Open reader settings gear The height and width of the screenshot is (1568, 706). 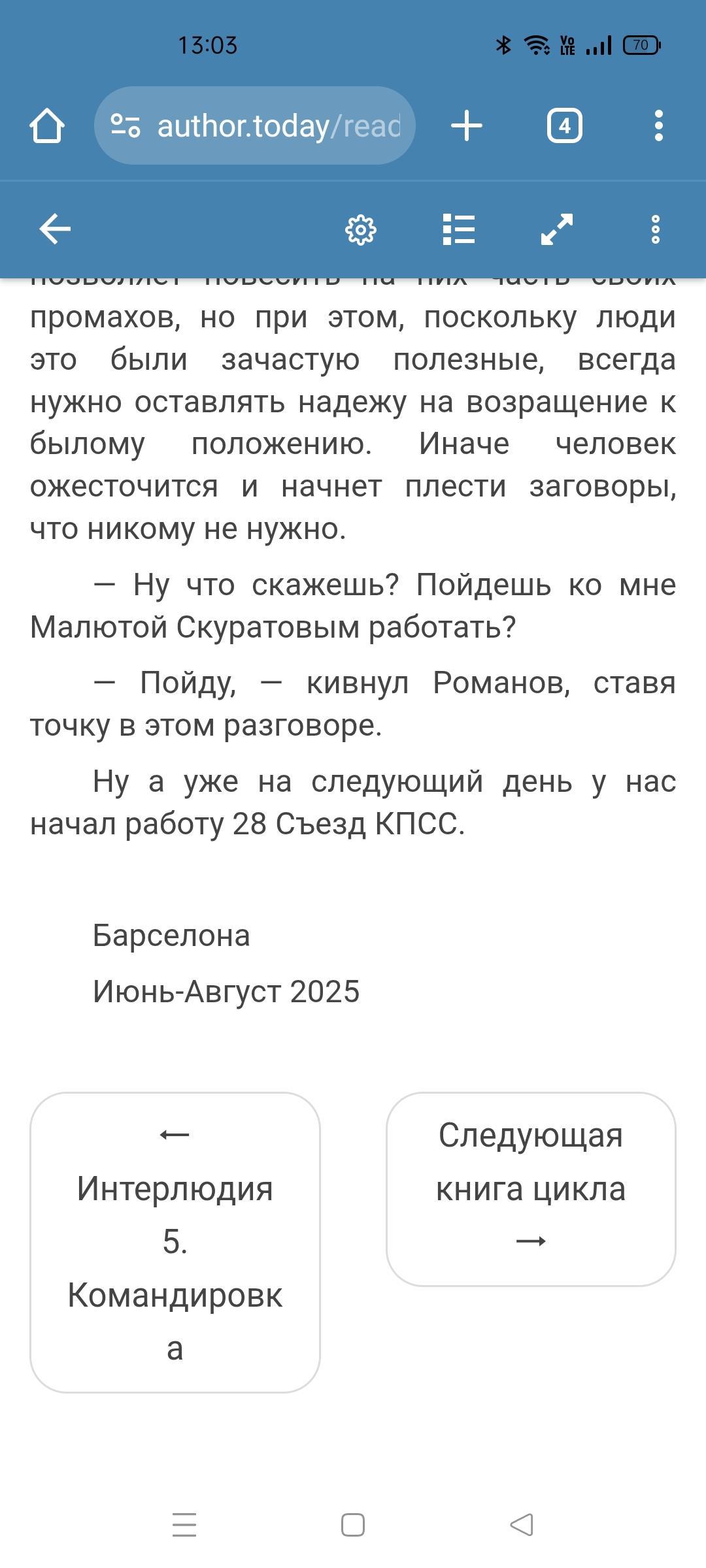pyautogui.click(x=361, y=229)
